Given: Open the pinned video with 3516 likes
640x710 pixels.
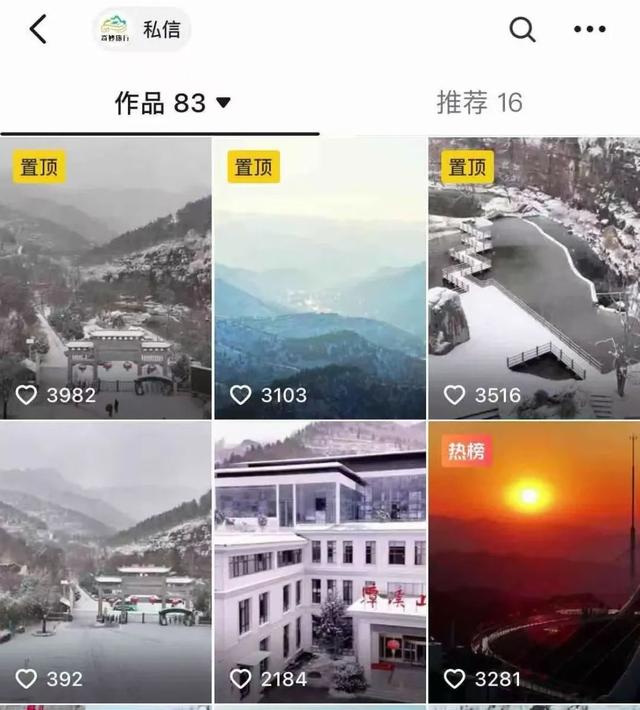Looking at the screenshot, I should point(534,278).
